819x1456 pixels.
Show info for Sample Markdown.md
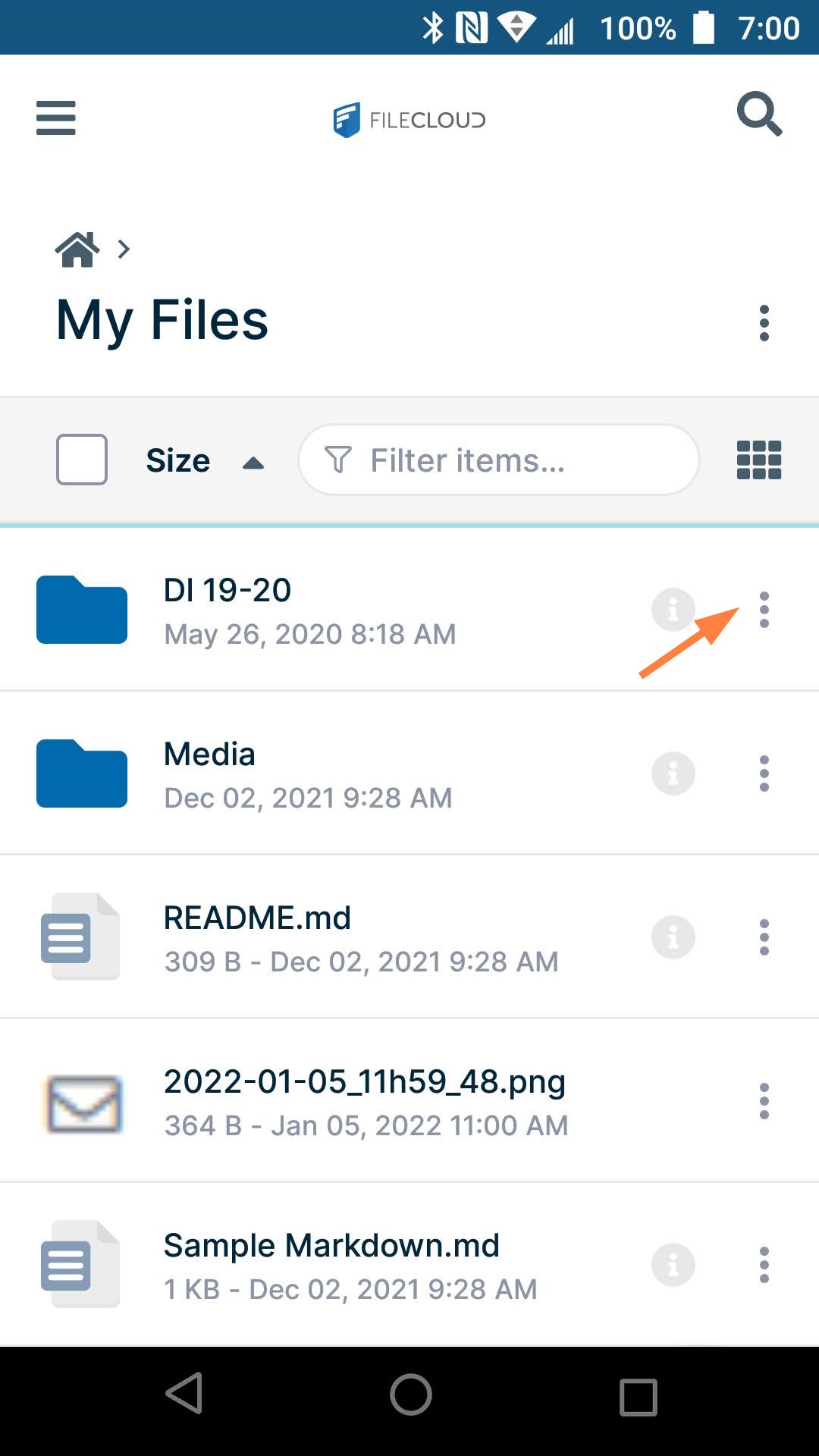[x=673, y=1265]
